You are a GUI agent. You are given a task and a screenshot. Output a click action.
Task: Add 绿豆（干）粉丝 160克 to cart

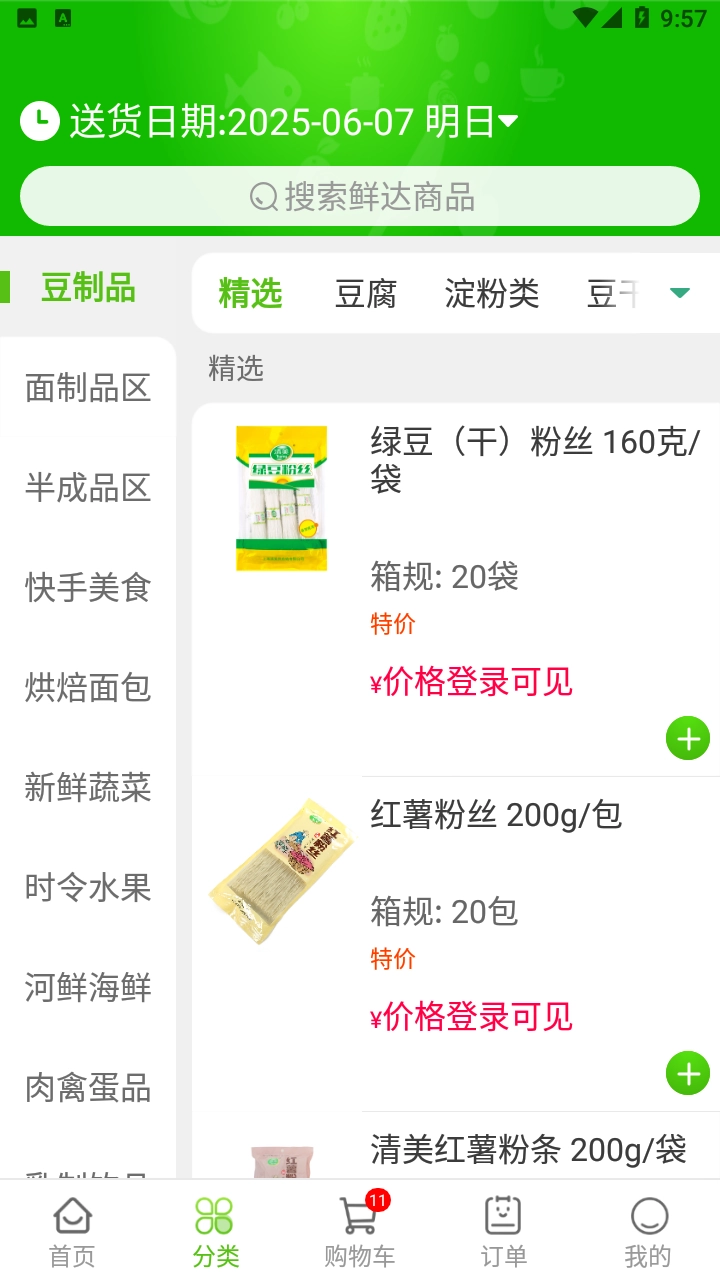coord(688,739)
